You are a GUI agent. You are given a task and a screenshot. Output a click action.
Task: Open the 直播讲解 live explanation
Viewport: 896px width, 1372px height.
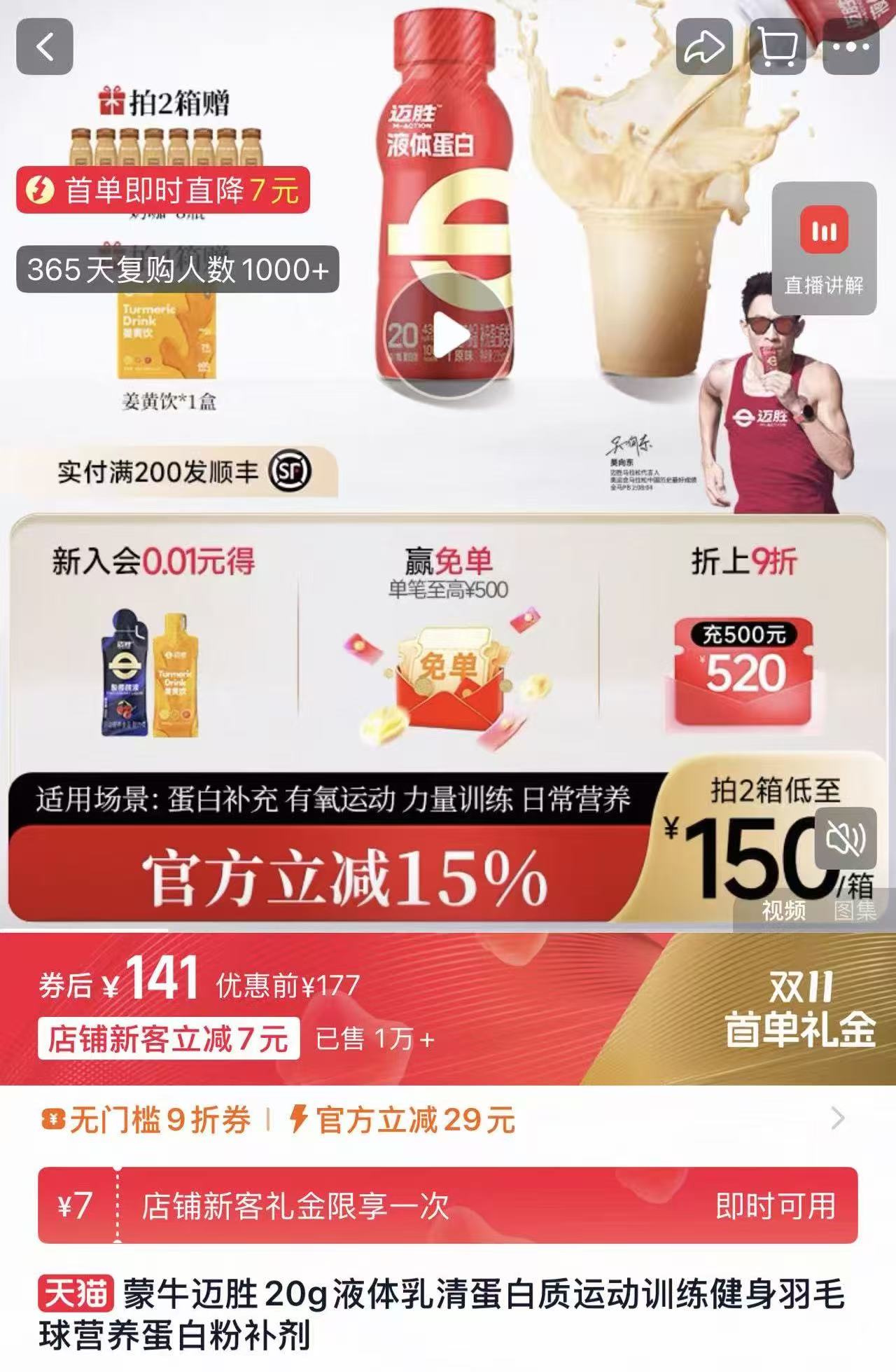pyautogui.click(x=824, y=249)
